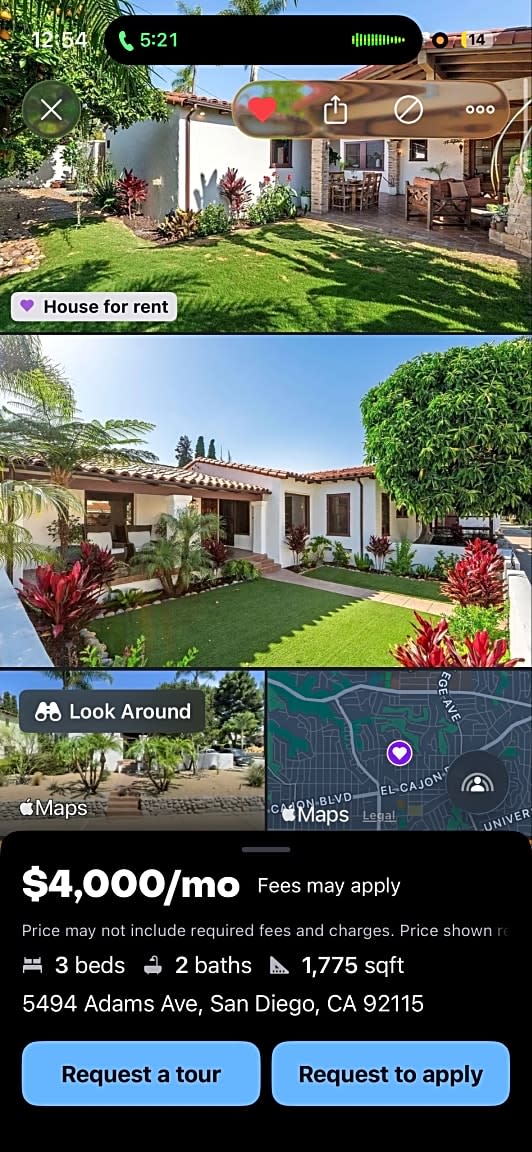Tap Request to apply

pyautogui.click(x=391, y=1073)
